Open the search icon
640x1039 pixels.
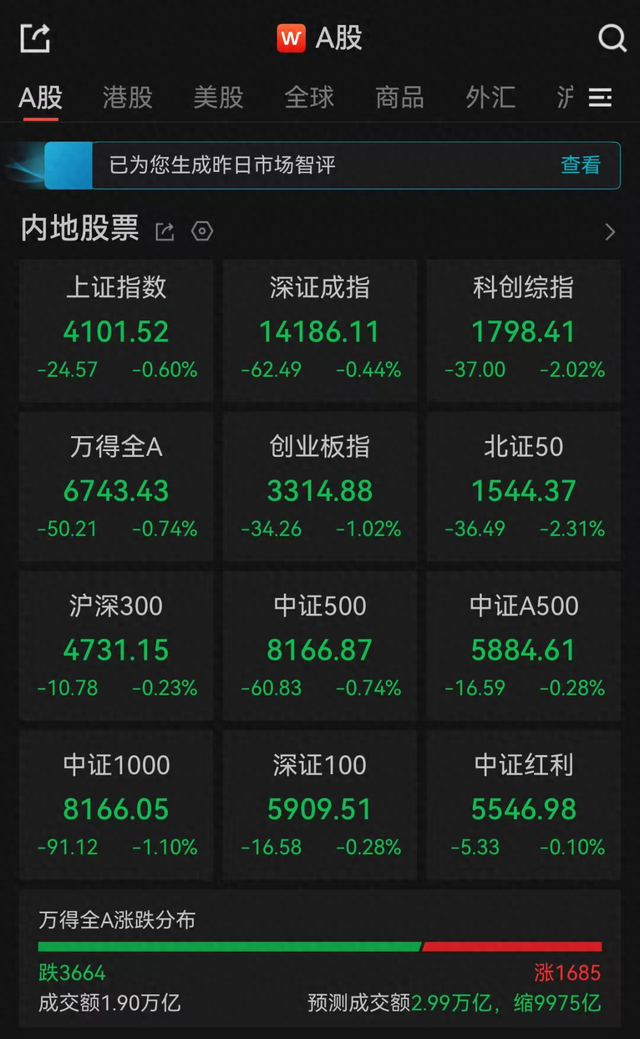(611, 39)
